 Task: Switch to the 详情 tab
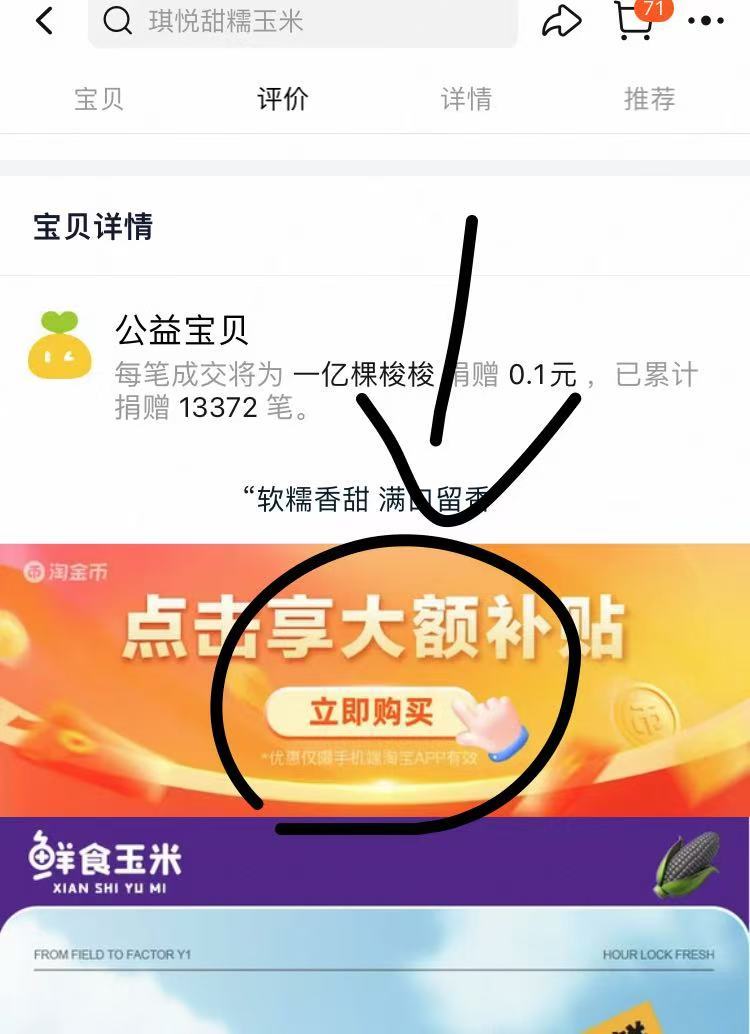coord(466,99)
